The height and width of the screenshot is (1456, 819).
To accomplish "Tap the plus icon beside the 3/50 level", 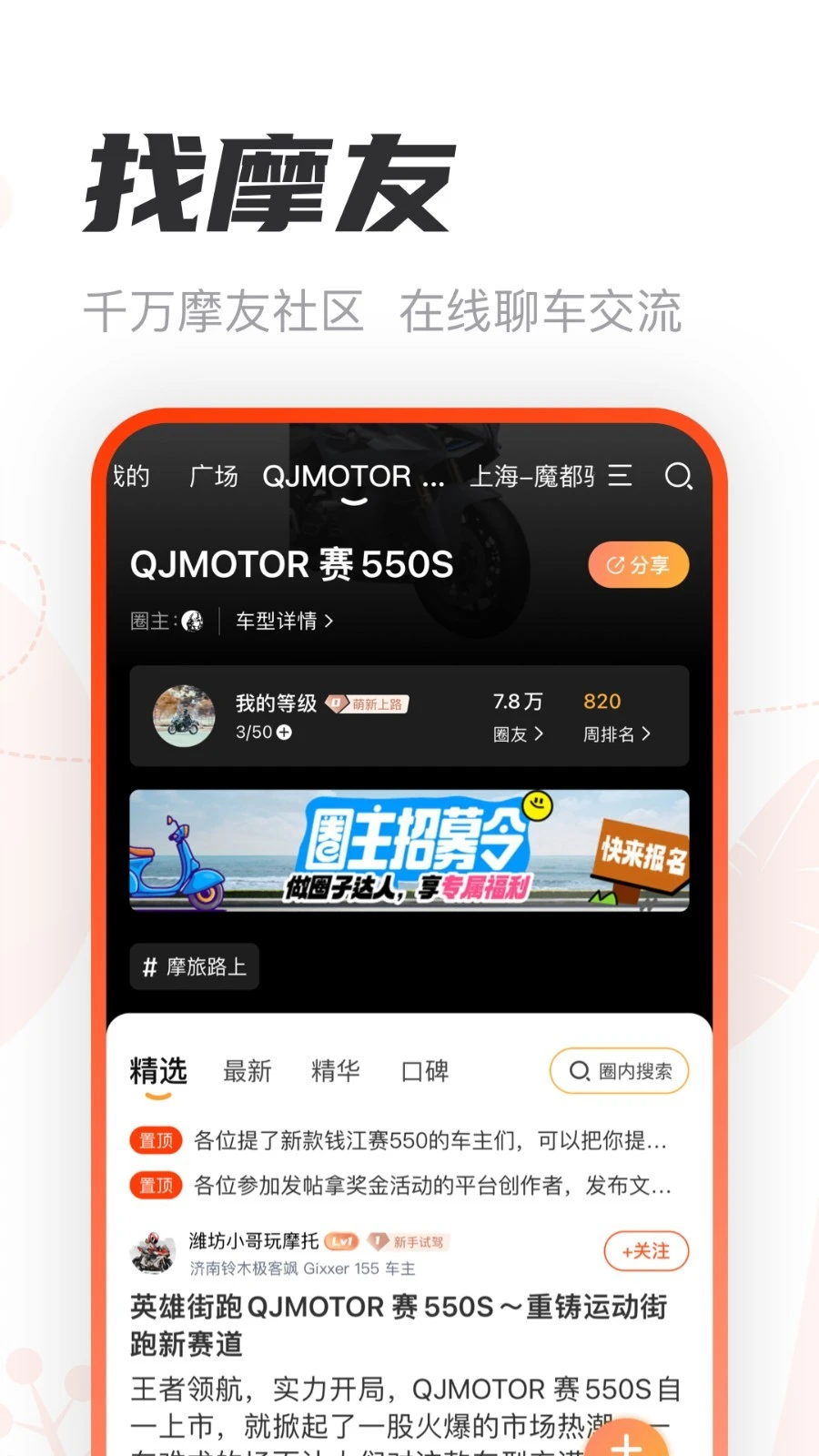I will click(284, 733).
